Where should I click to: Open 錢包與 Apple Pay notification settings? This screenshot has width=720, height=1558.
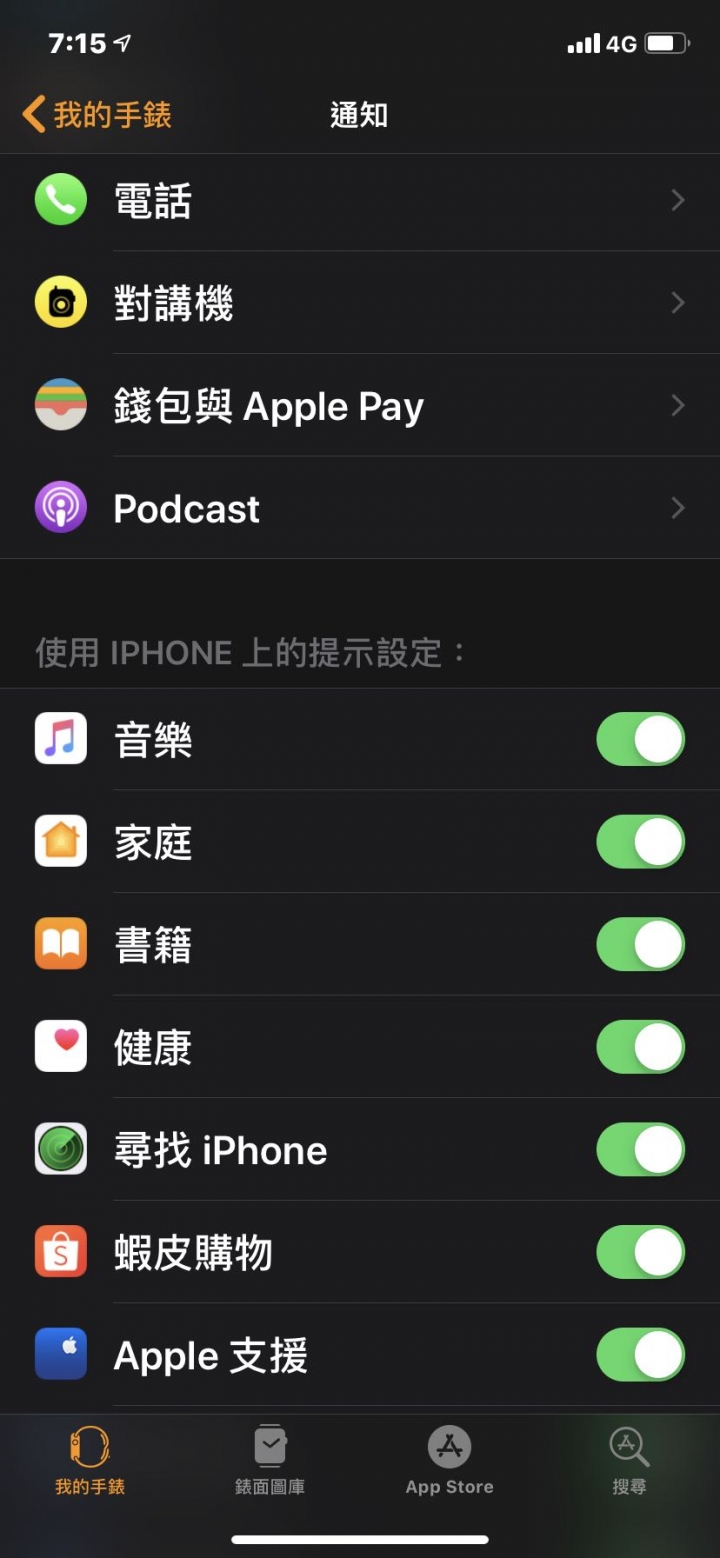(360, 405)
